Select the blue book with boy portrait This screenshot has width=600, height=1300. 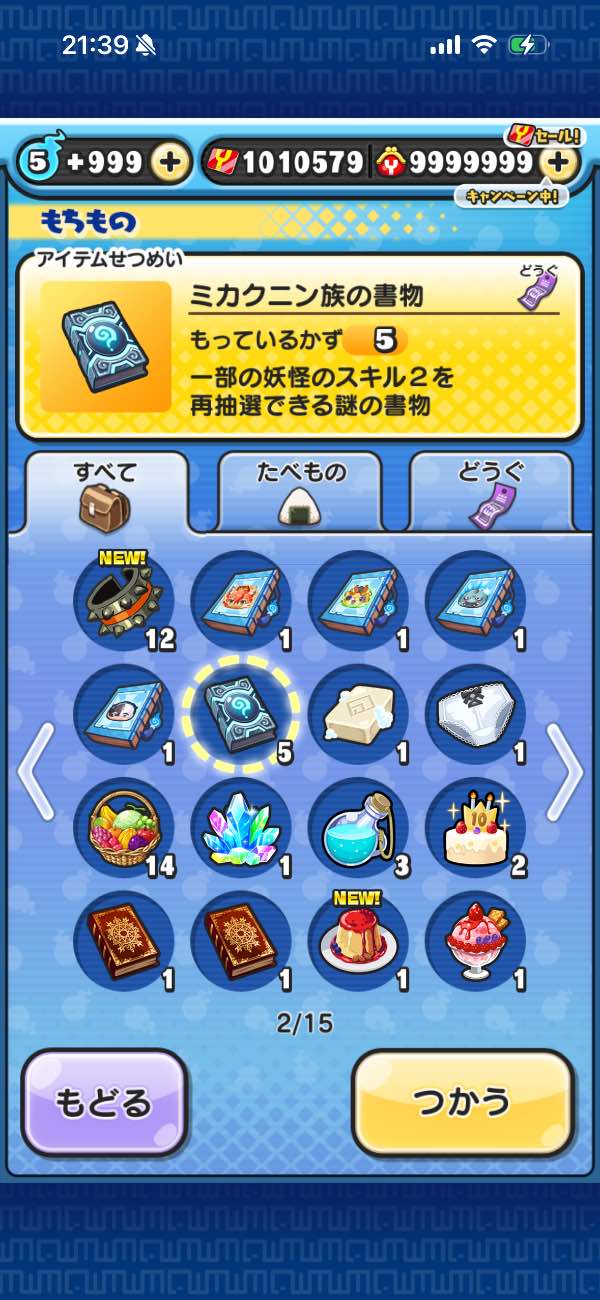click(x=123, y=714)
